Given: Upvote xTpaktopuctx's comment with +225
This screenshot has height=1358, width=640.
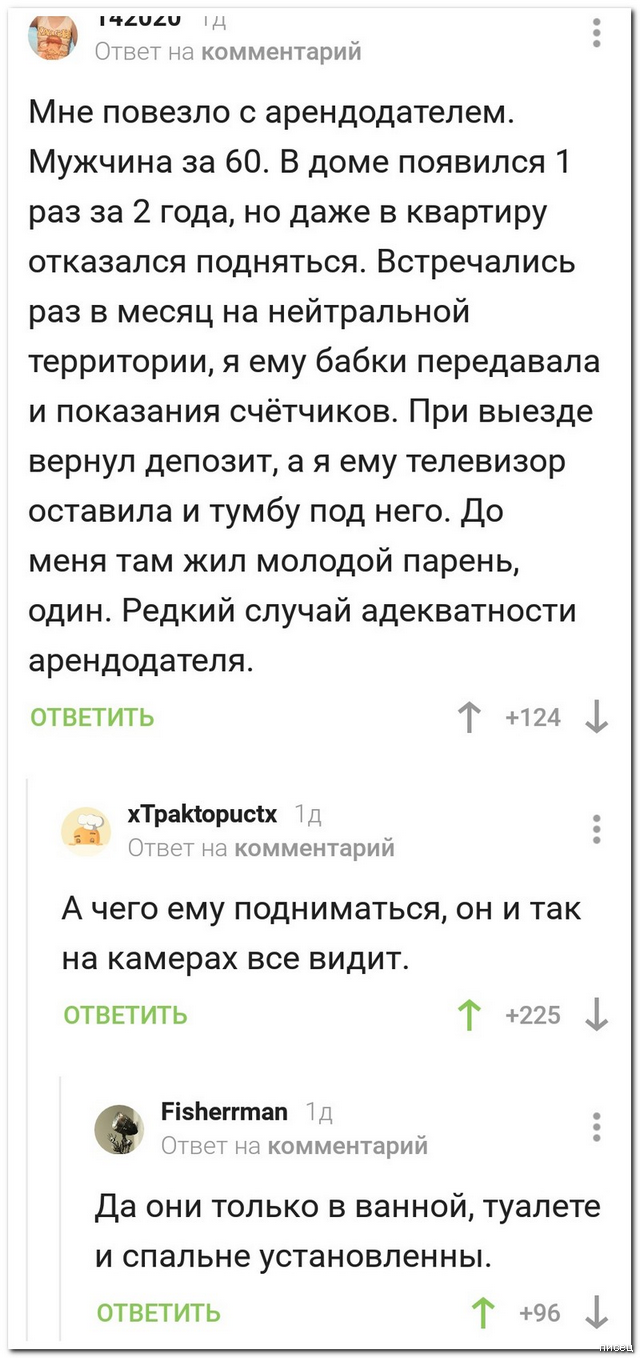Looking at the screenshot, I should point(467,1015).
